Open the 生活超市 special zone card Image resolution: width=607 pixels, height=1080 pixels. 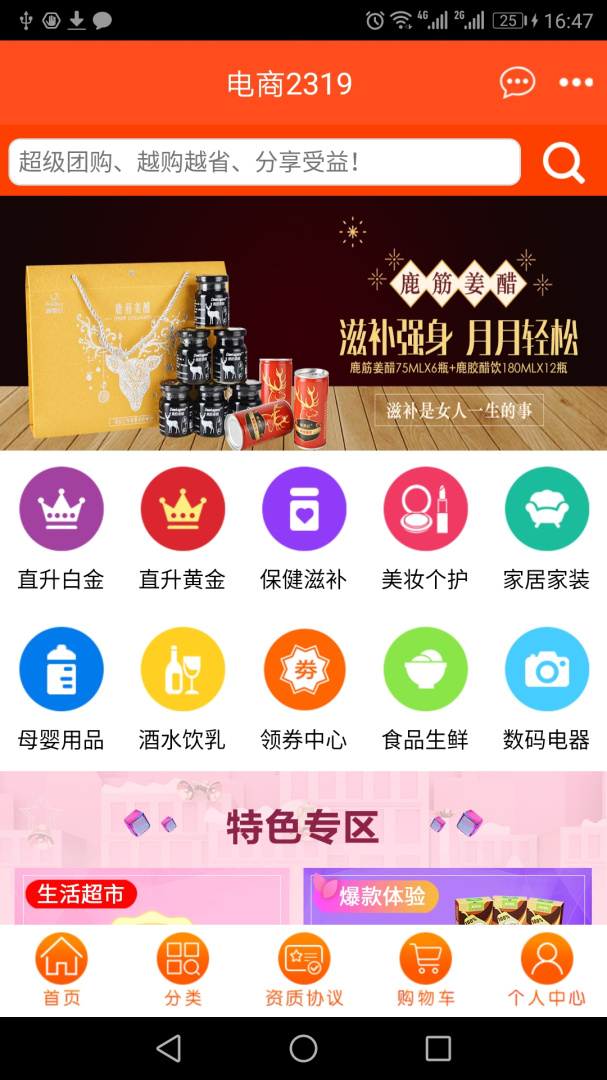coord(155,898)
